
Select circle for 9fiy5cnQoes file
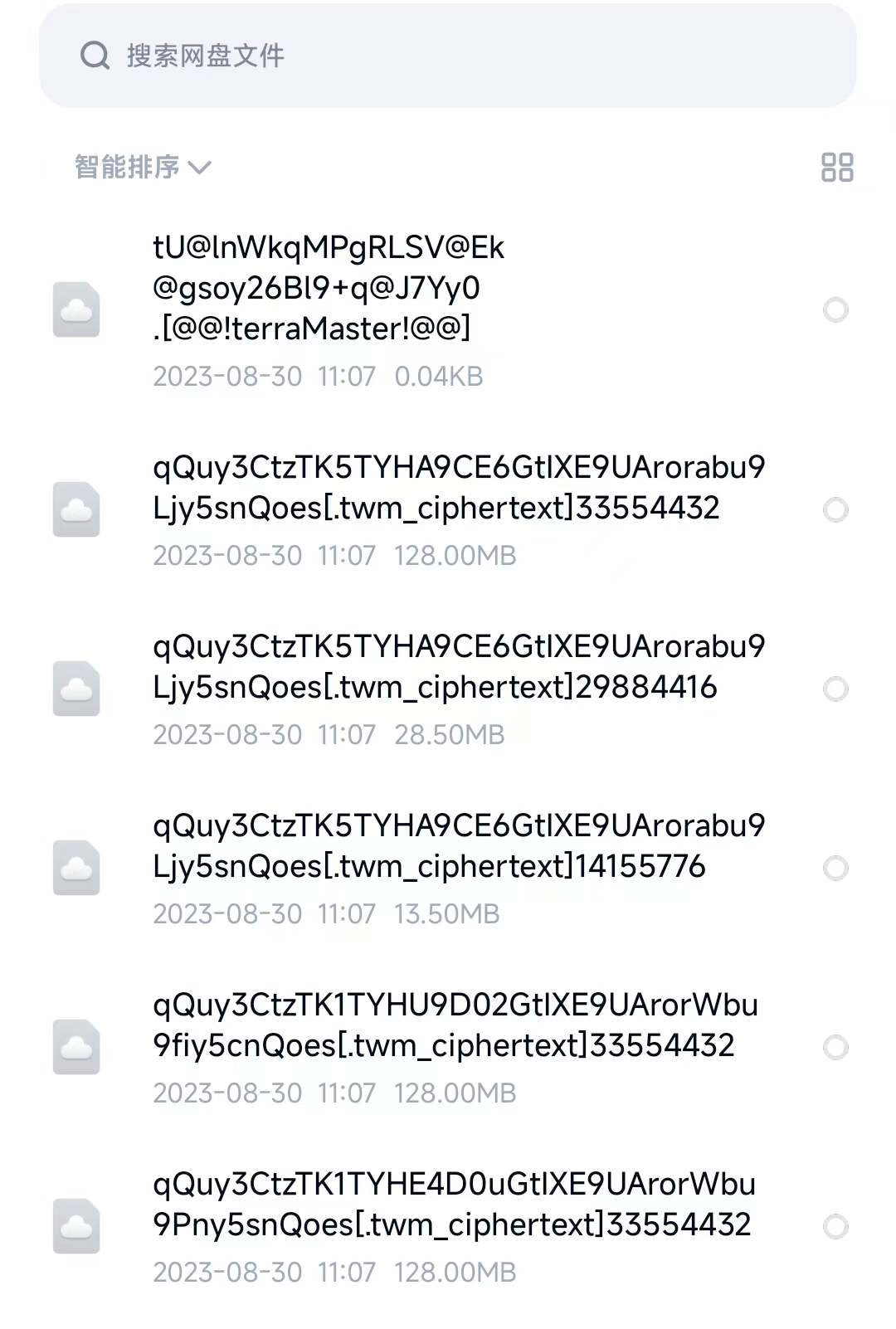click(835, 1047)
